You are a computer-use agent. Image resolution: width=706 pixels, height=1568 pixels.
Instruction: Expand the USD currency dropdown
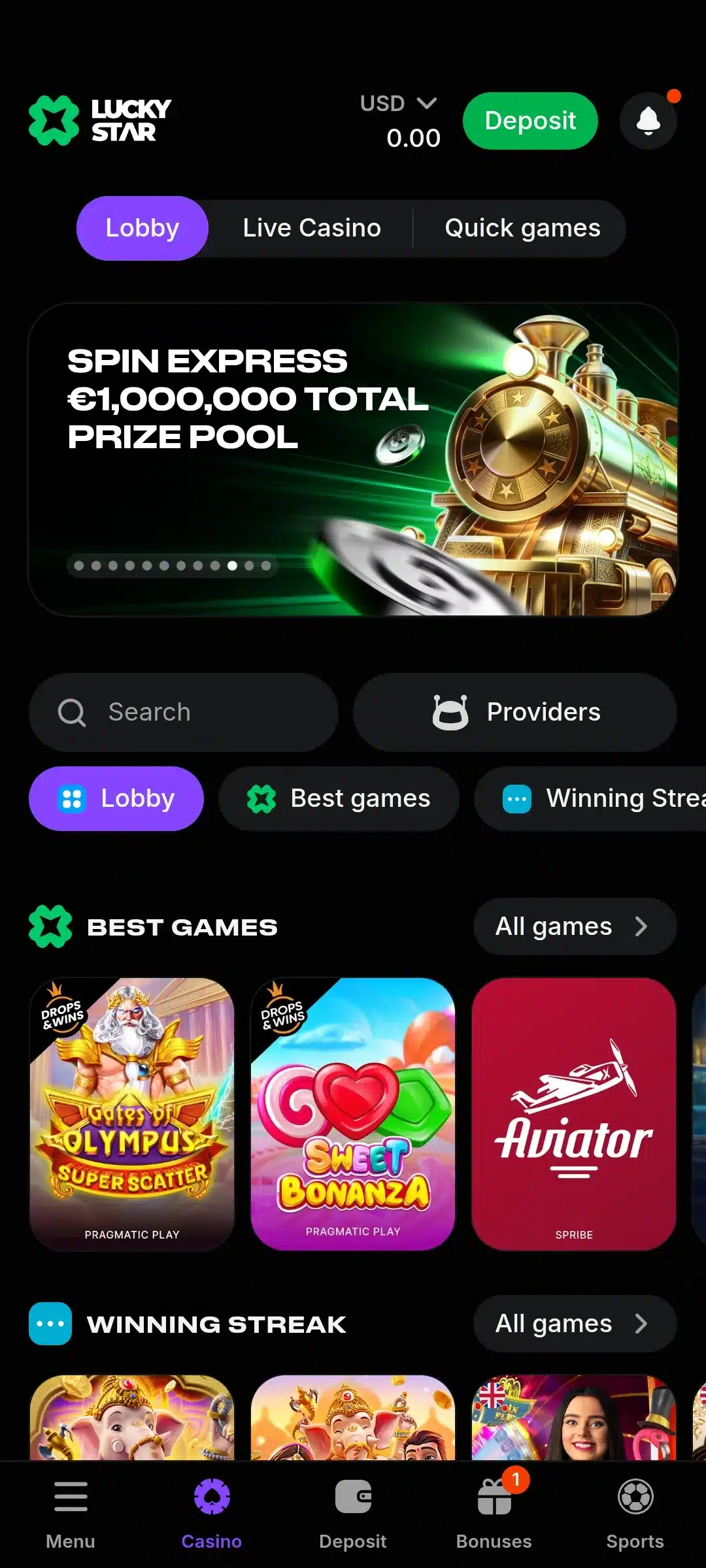(x=399, y=103)
